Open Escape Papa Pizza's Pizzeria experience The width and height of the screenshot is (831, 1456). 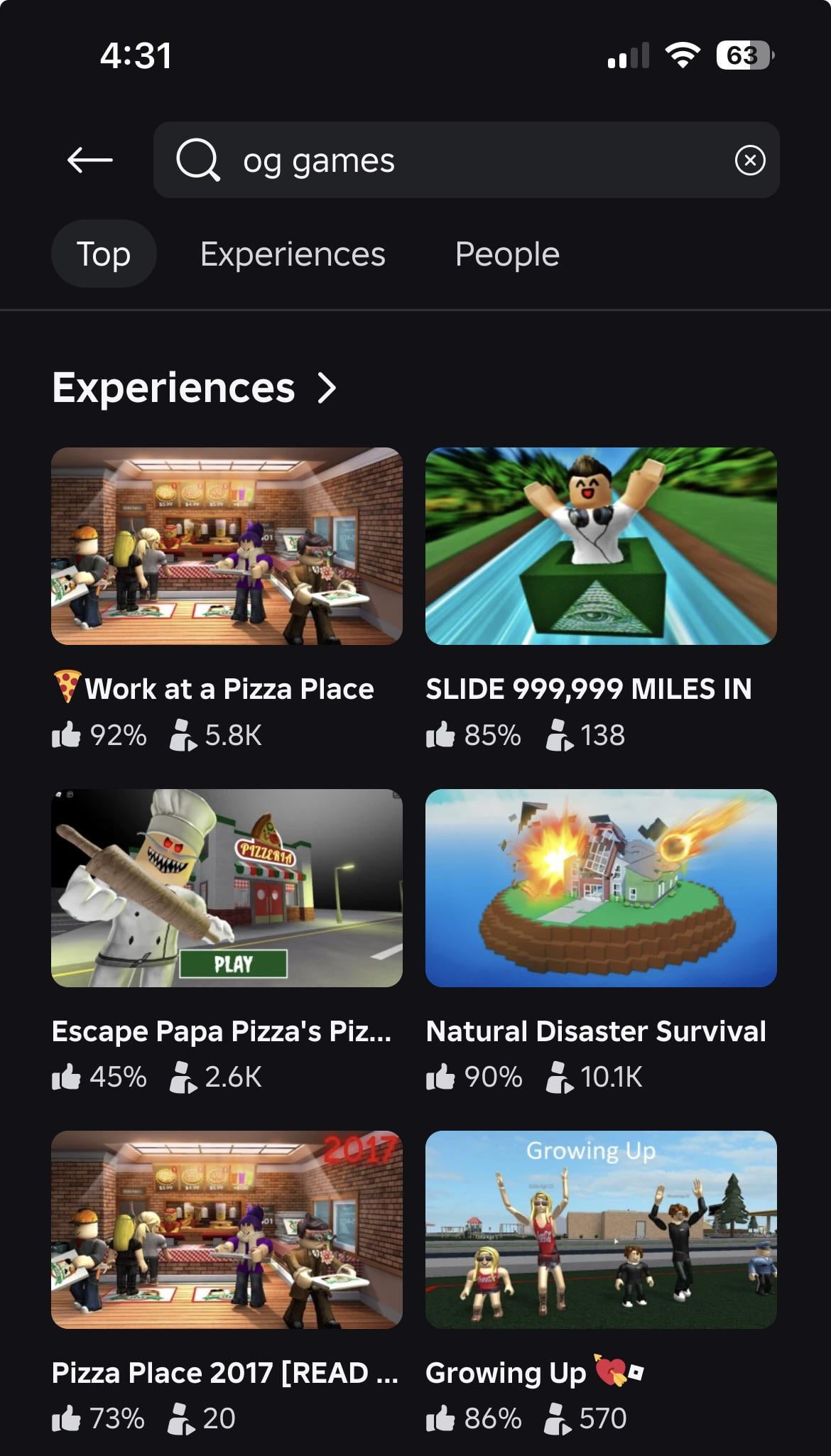click(227, 888)
